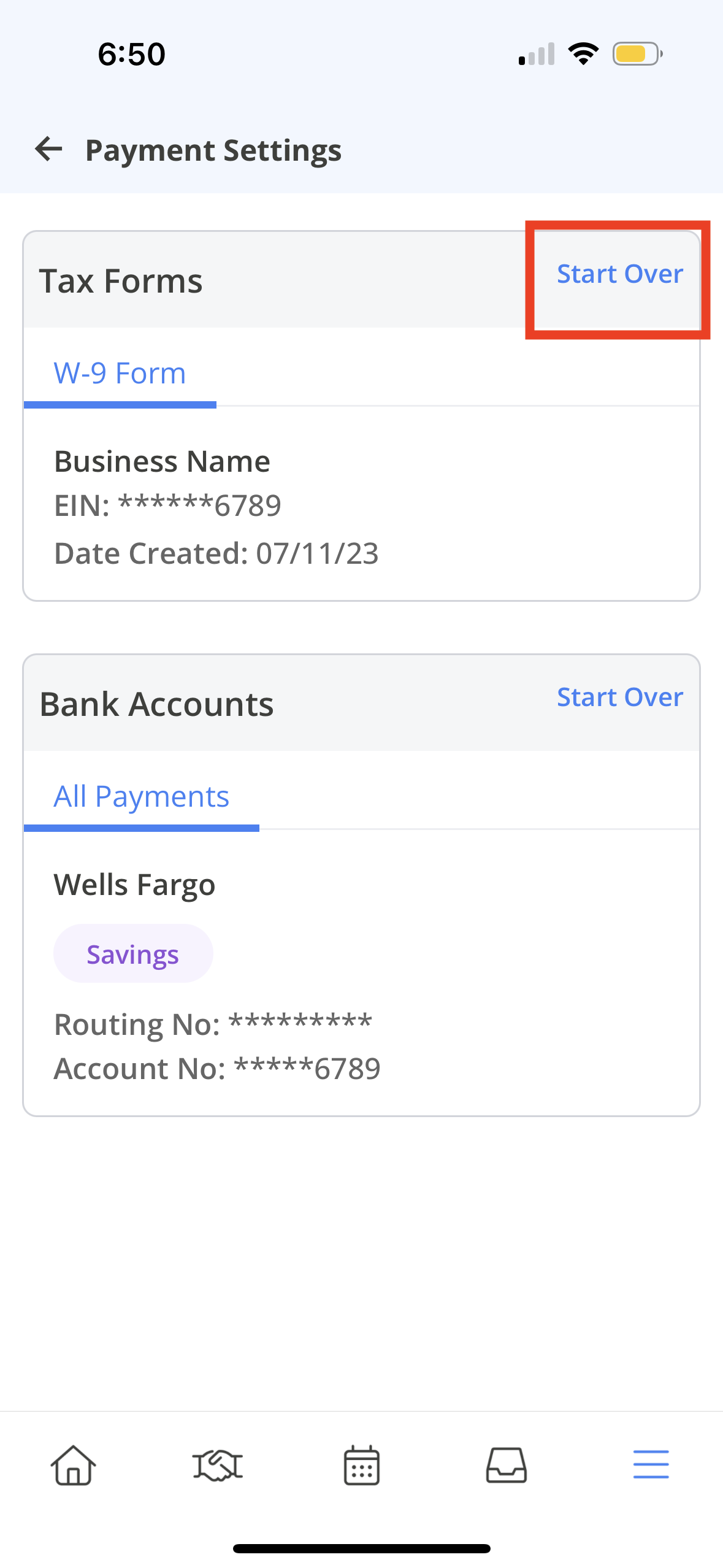The image size is (723, 1568).
Task: Select the handshake deals icon
Action: click(216, 1466)
